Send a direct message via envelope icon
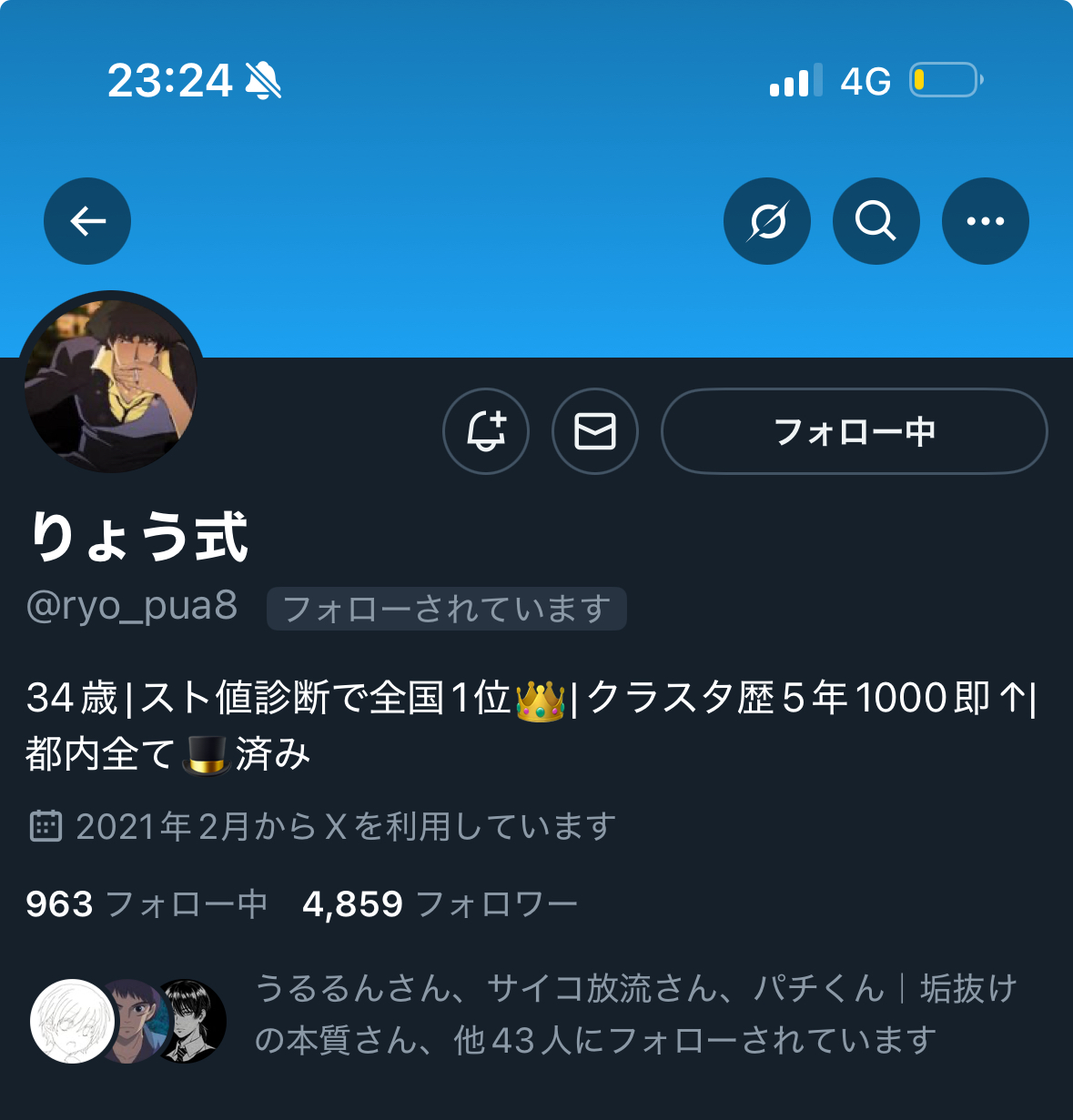 click(x=595, y=431)
